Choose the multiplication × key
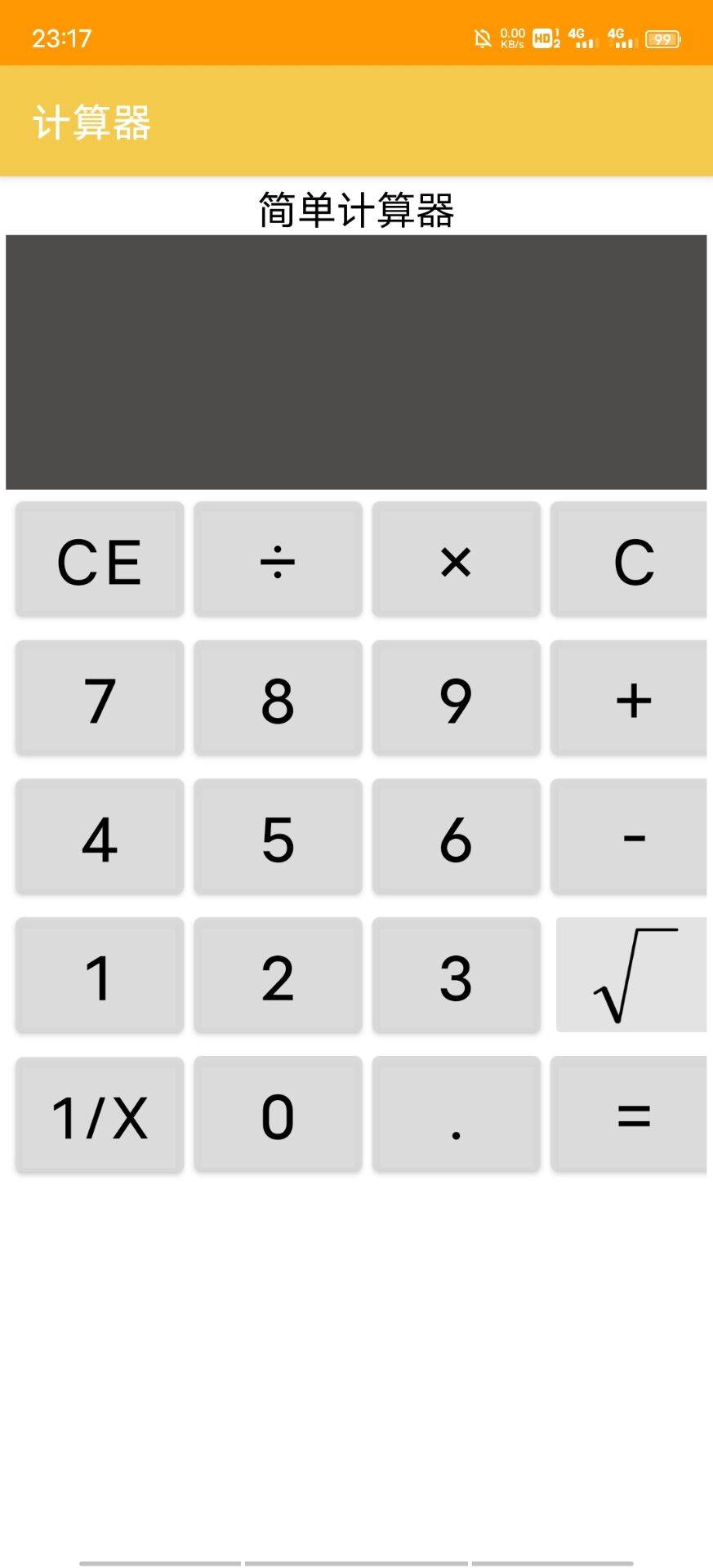The width and height of the screenshot is (713, 1568). [x=456, y=560]
